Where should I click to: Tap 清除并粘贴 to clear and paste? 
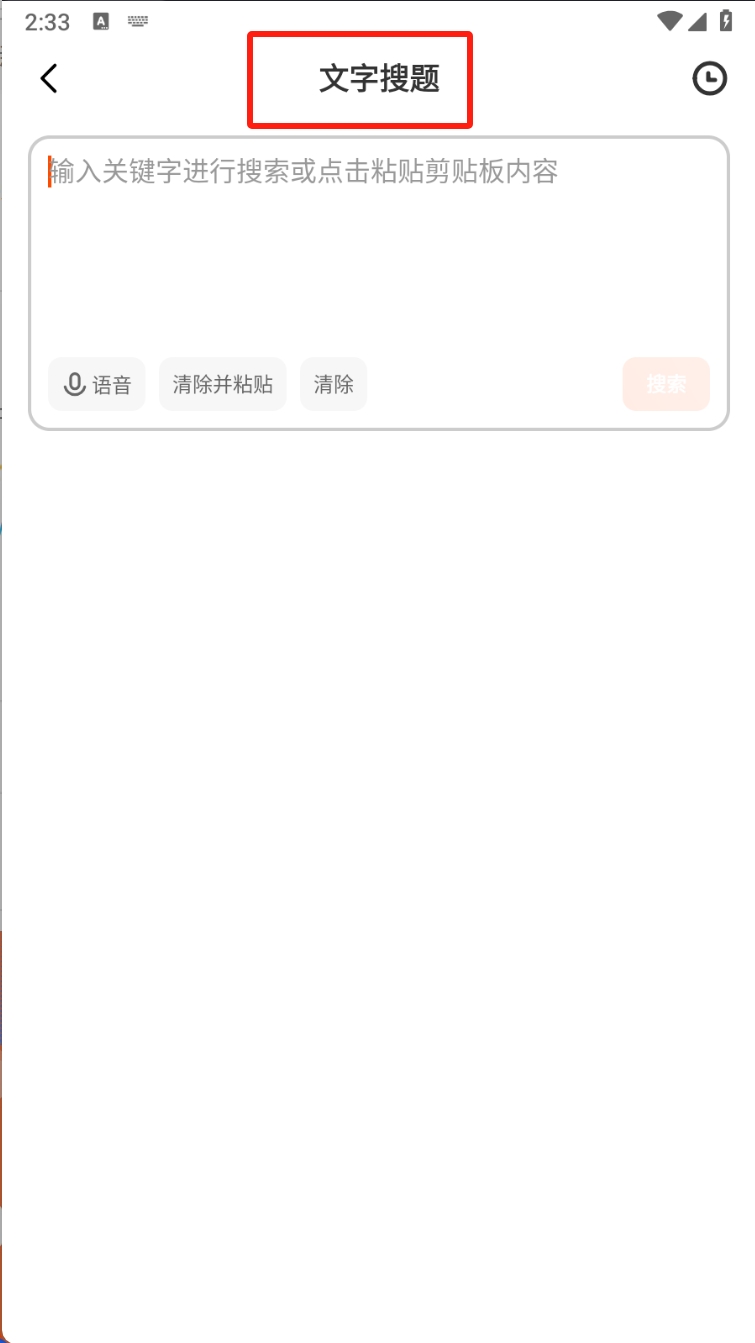223,384
